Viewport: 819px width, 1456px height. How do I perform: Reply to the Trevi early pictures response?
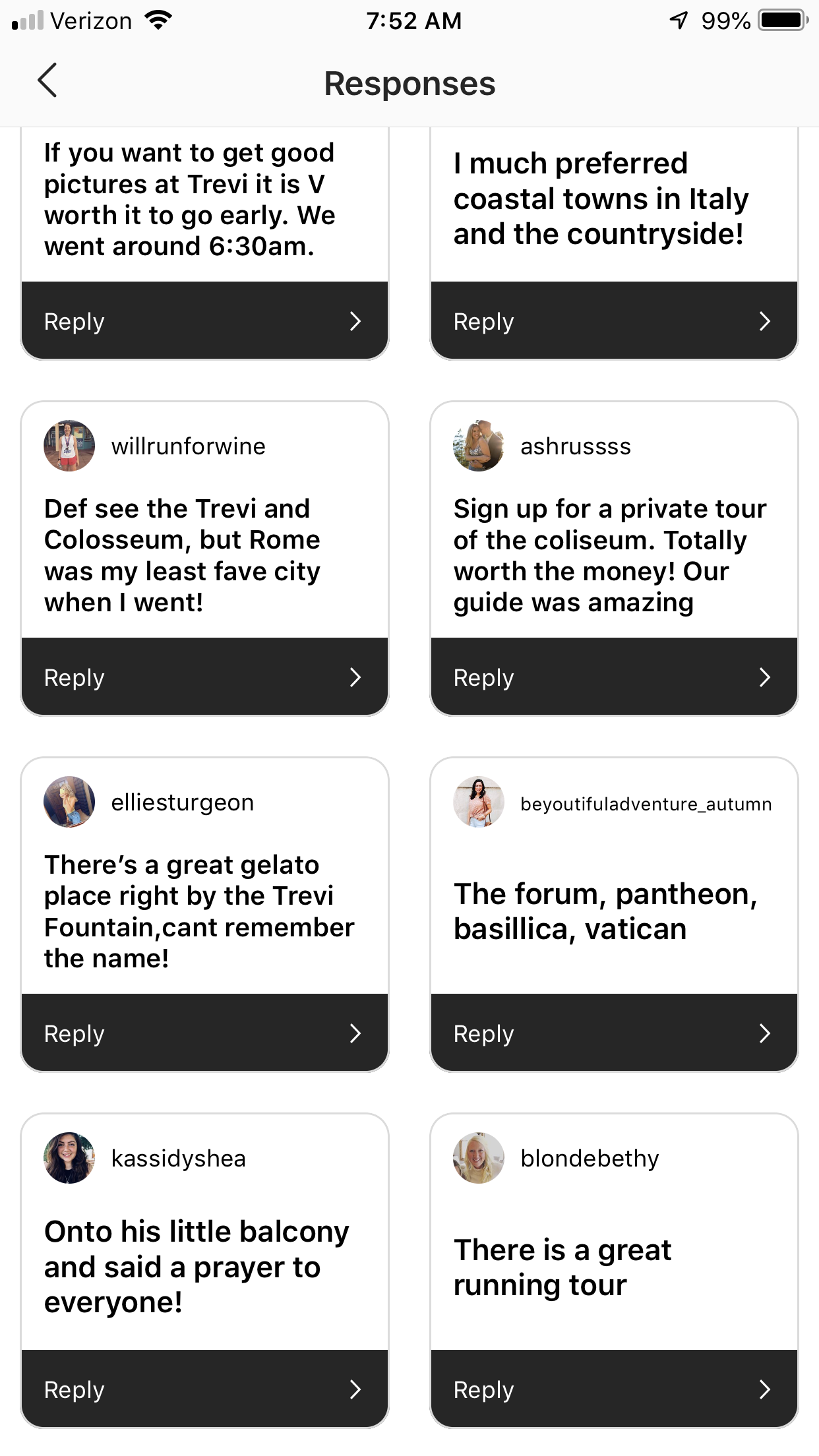(204, 321)
